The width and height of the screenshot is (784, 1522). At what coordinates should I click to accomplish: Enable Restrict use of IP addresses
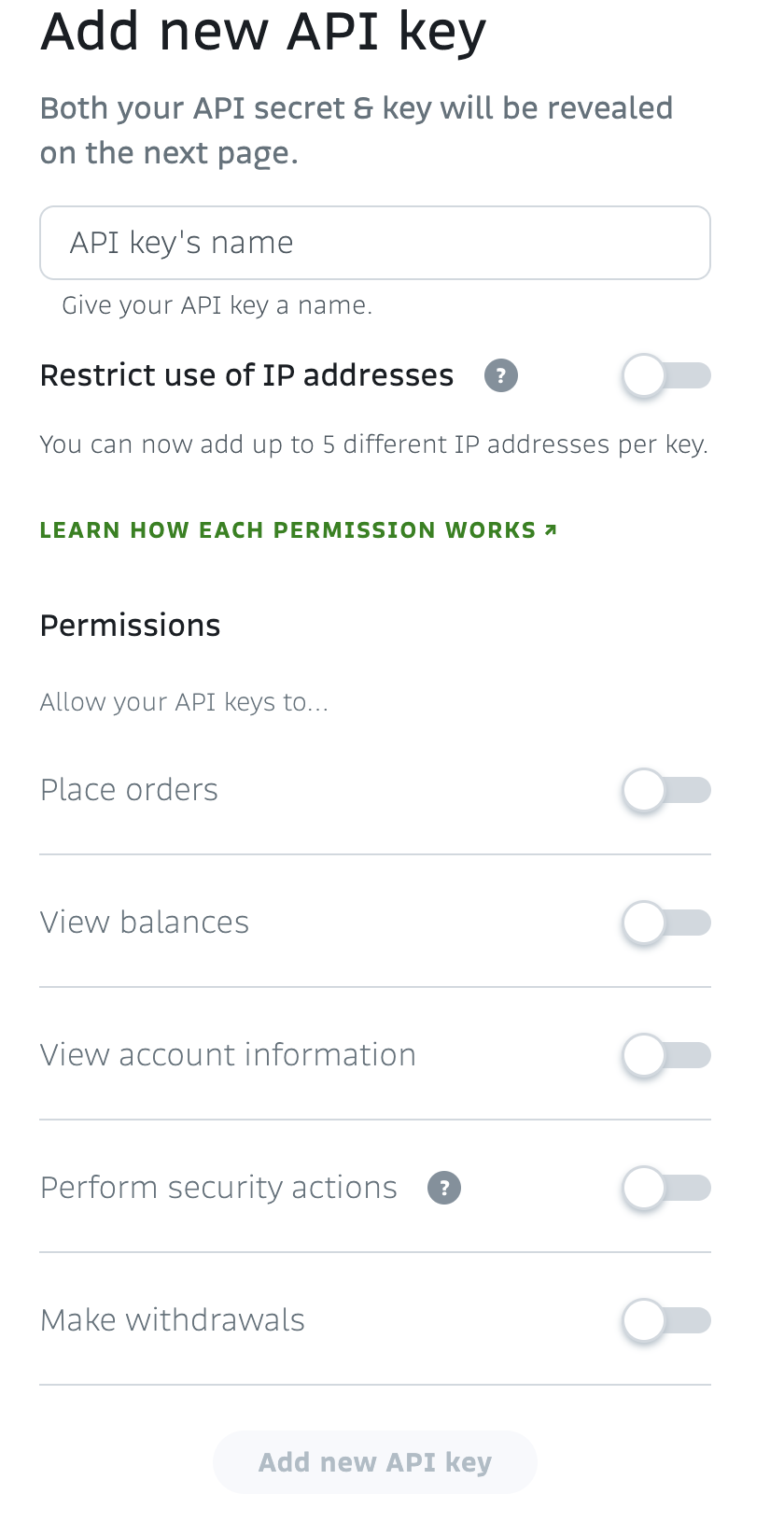666,376
